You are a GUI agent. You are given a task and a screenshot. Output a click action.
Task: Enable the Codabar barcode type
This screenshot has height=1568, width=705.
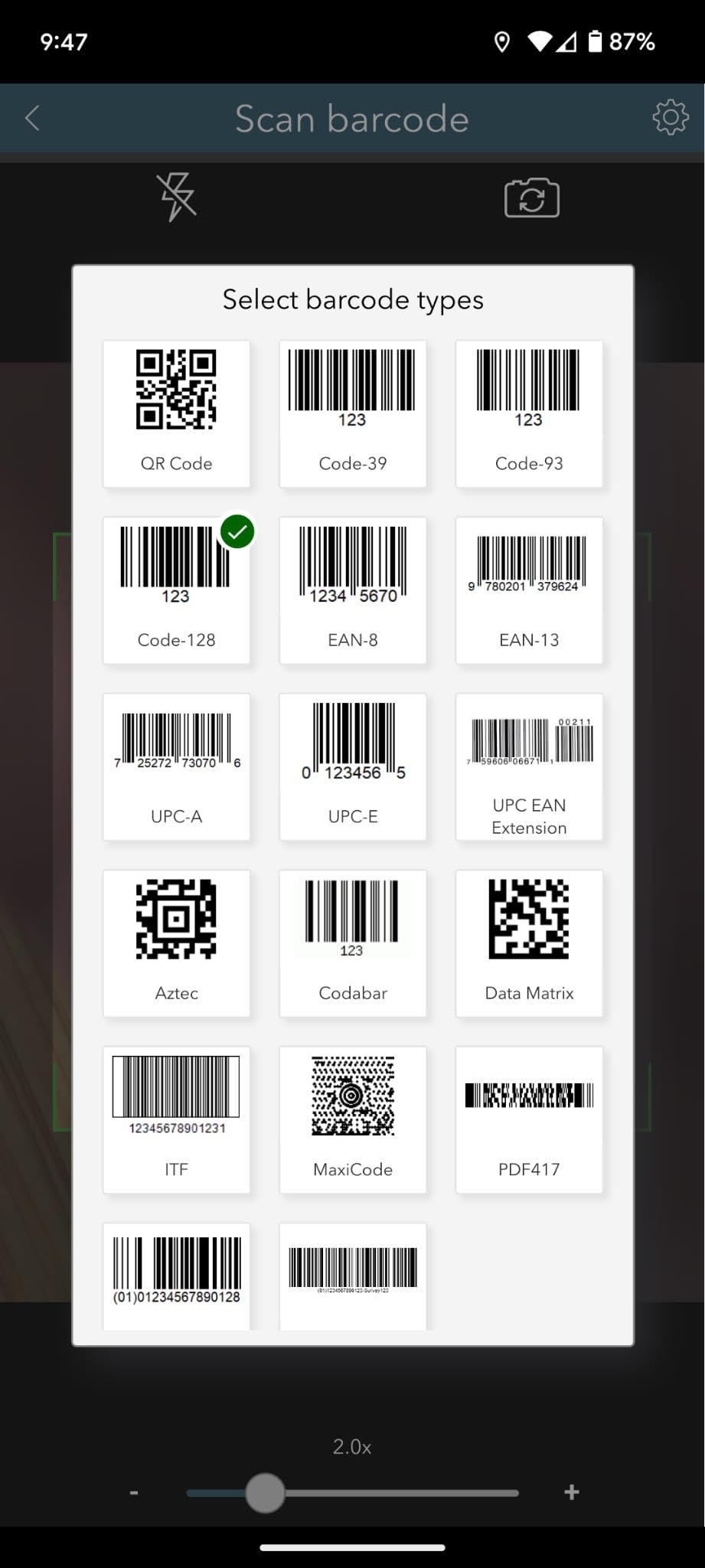352,943
